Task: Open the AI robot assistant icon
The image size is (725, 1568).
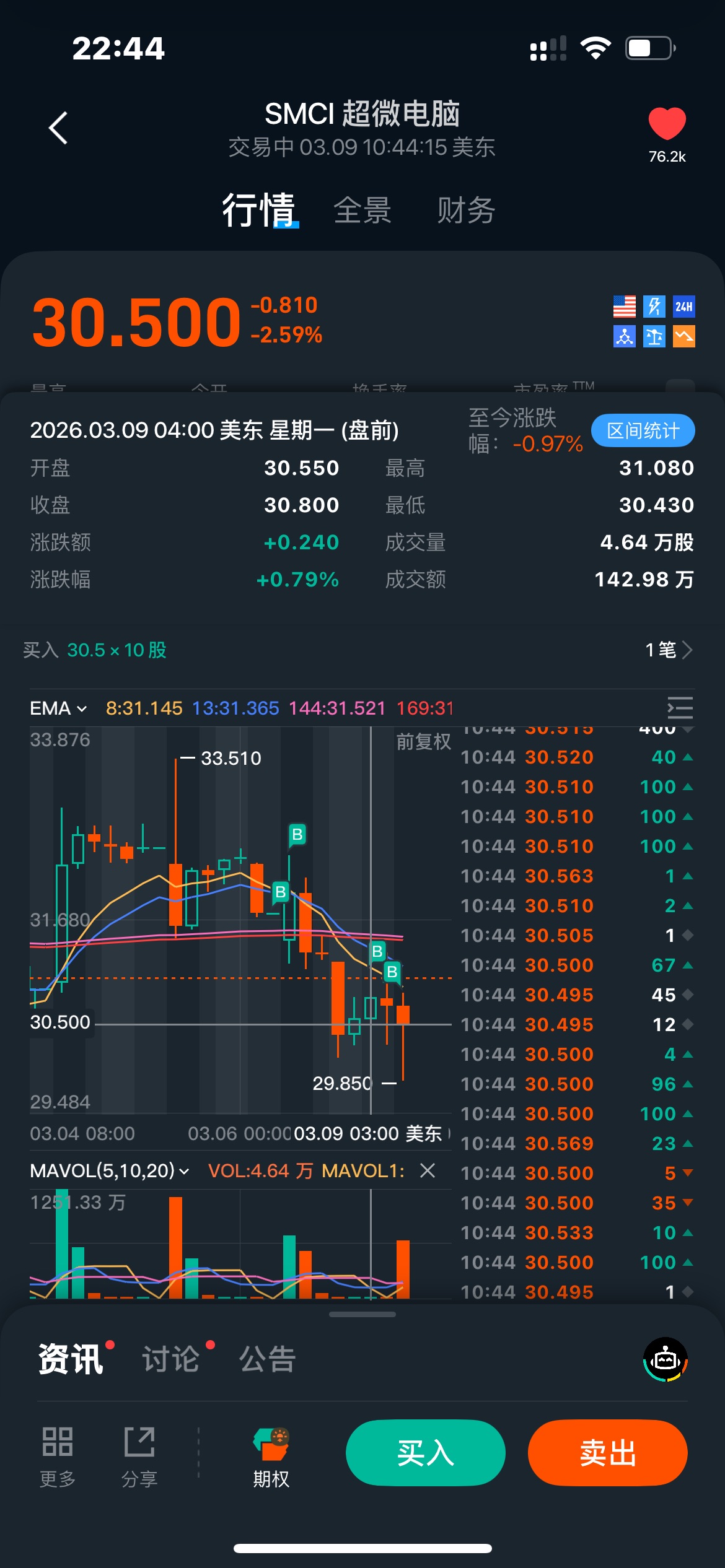Action: point(666,1359)
